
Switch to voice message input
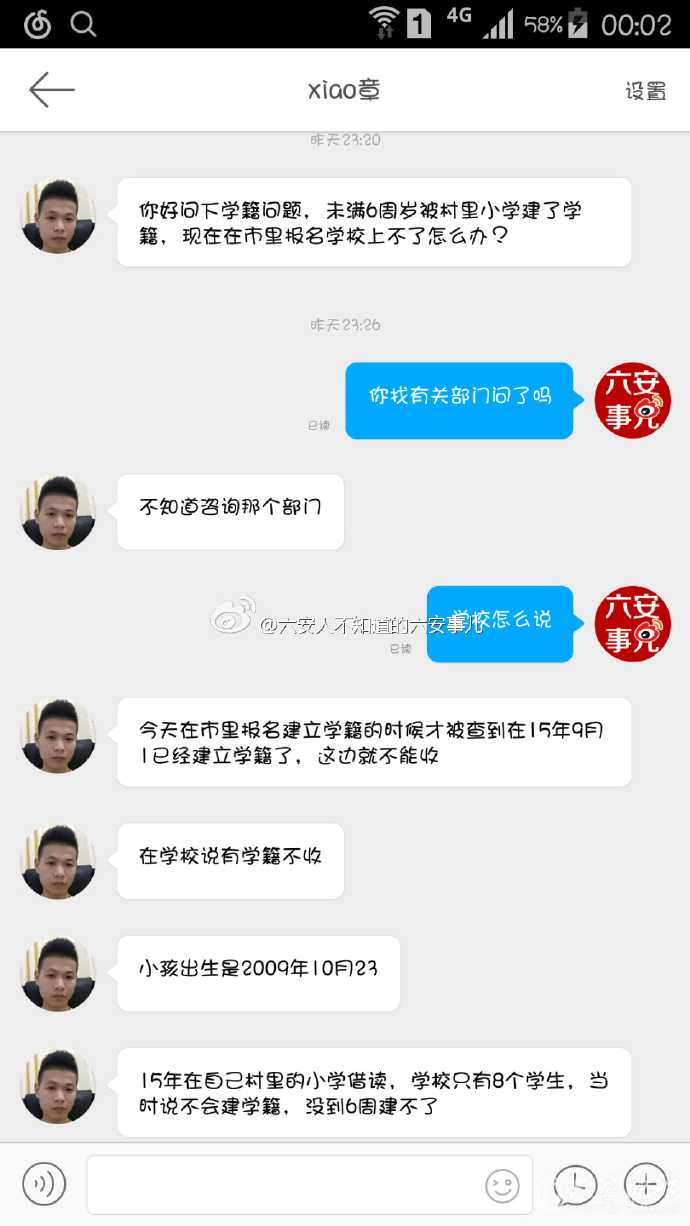[x=44, y=1184]
